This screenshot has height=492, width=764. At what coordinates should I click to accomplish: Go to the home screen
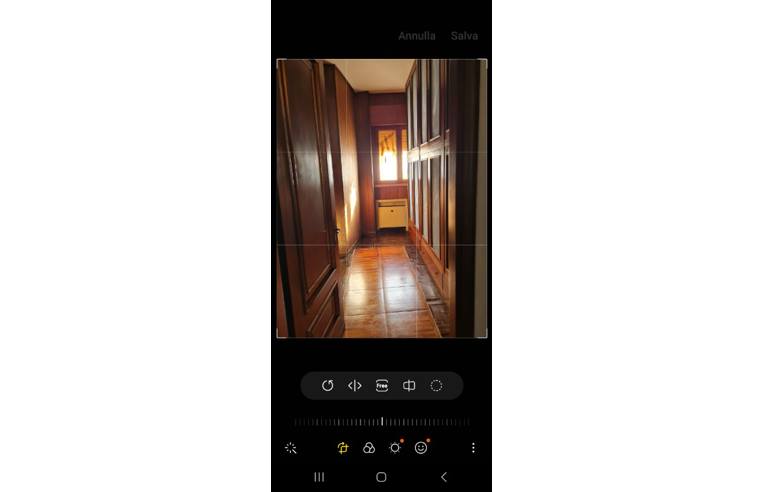point(381,477)
